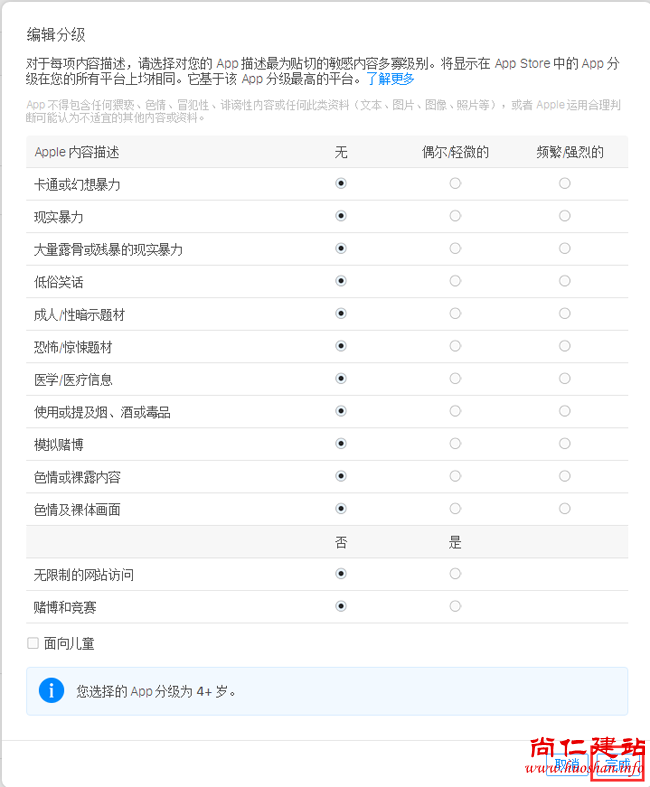Mark 成人/性暗示题材 as 频繁/强烈的
650x787 pixels.
(565, 314)
